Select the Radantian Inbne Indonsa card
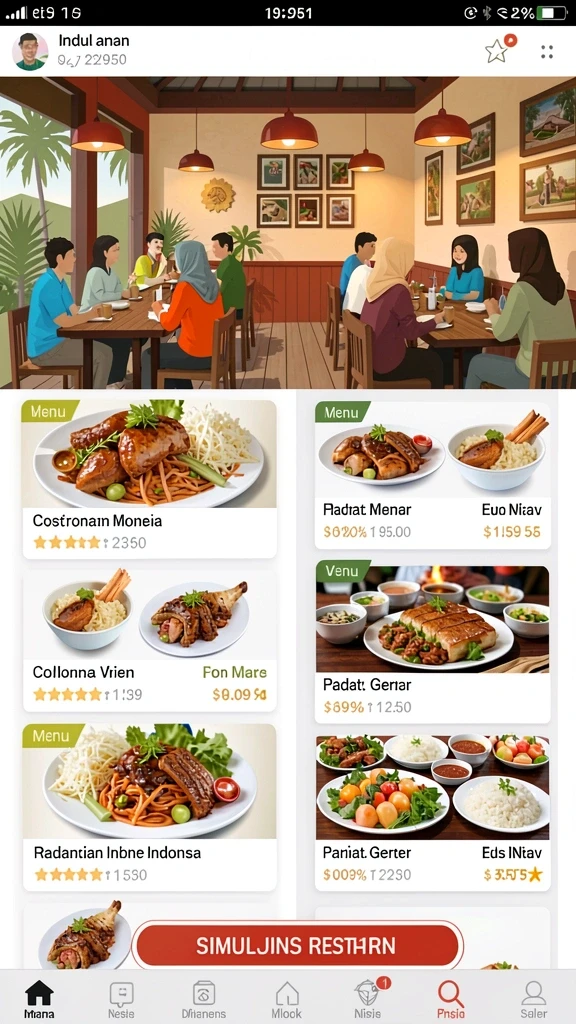576x1024 pixels. click(150, 807)
